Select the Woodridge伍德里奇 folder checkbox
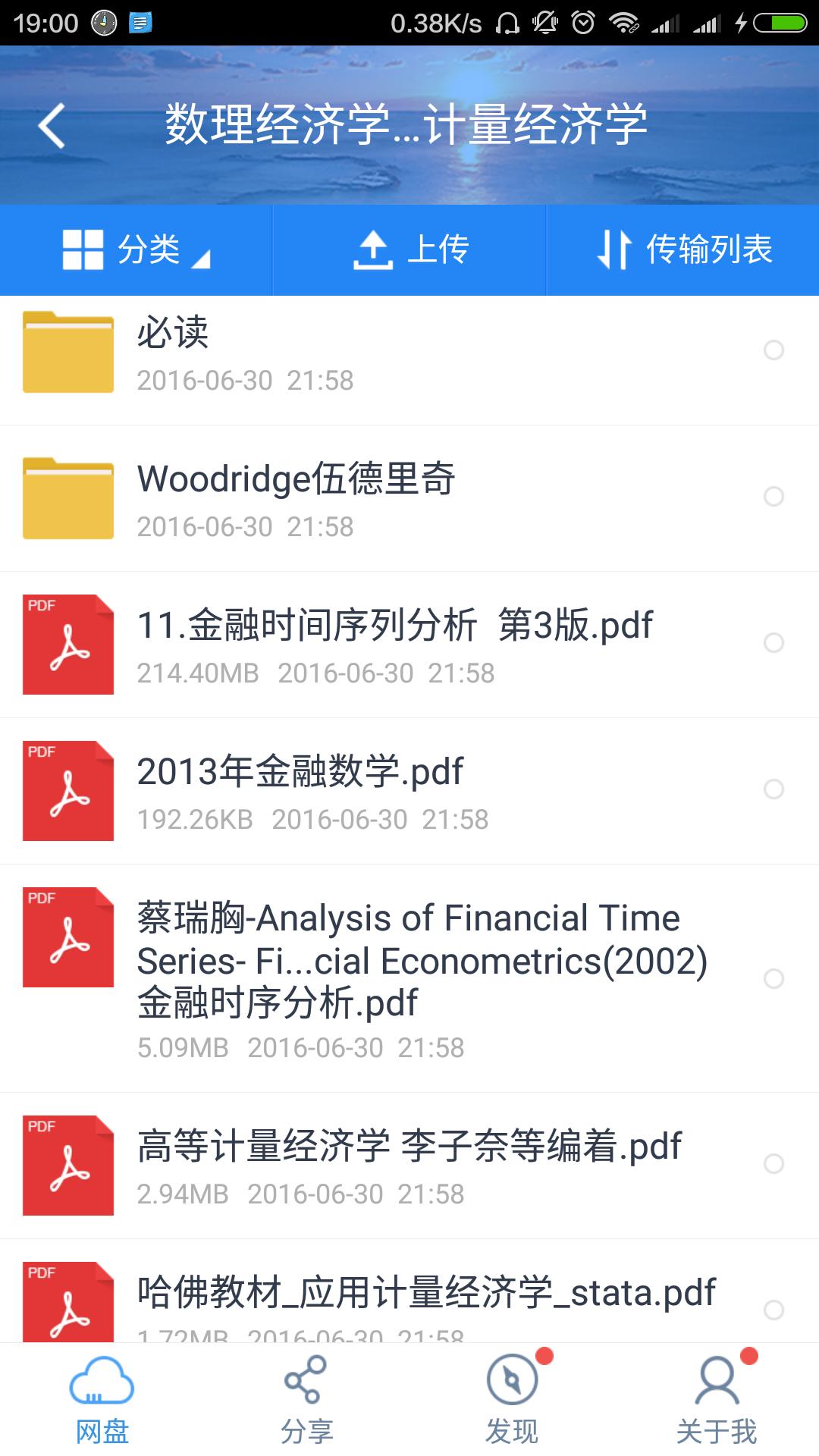Image resolution: width=819 pixels, height=1456 pixels. (x=773, y=497)
